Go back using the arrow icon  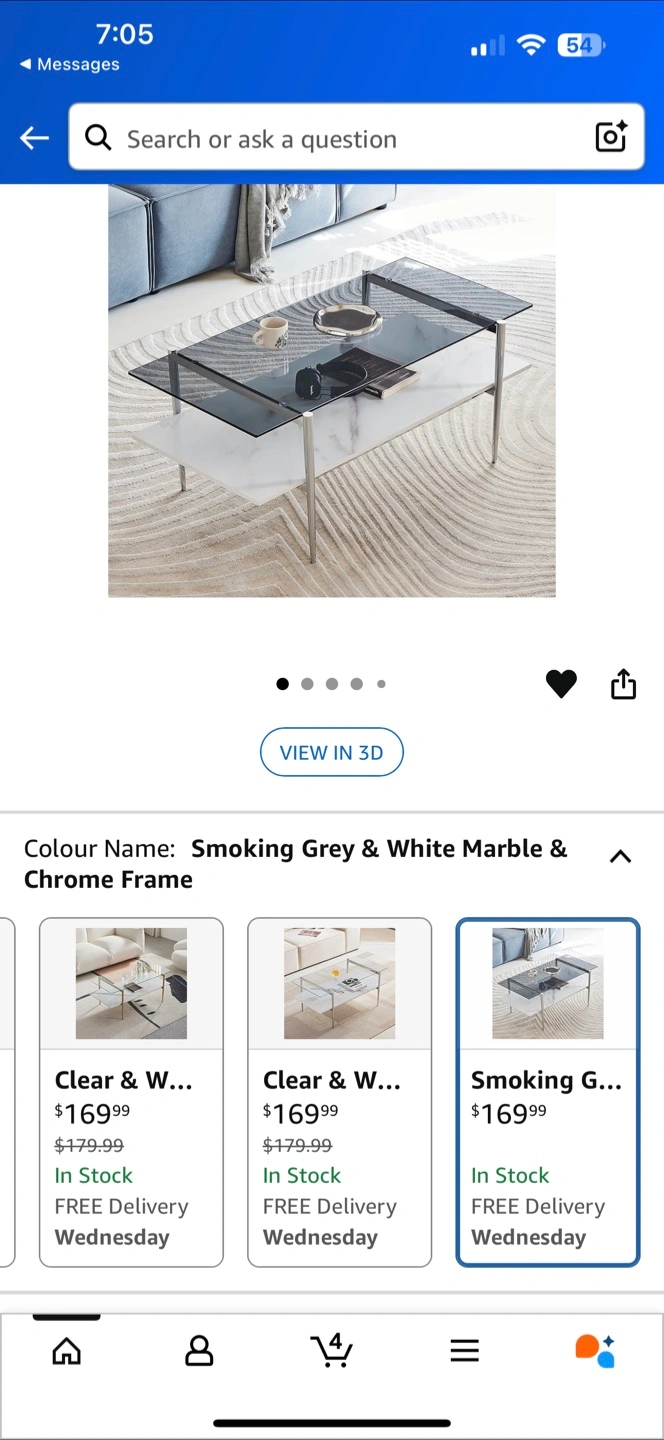[x=35, y=138]
